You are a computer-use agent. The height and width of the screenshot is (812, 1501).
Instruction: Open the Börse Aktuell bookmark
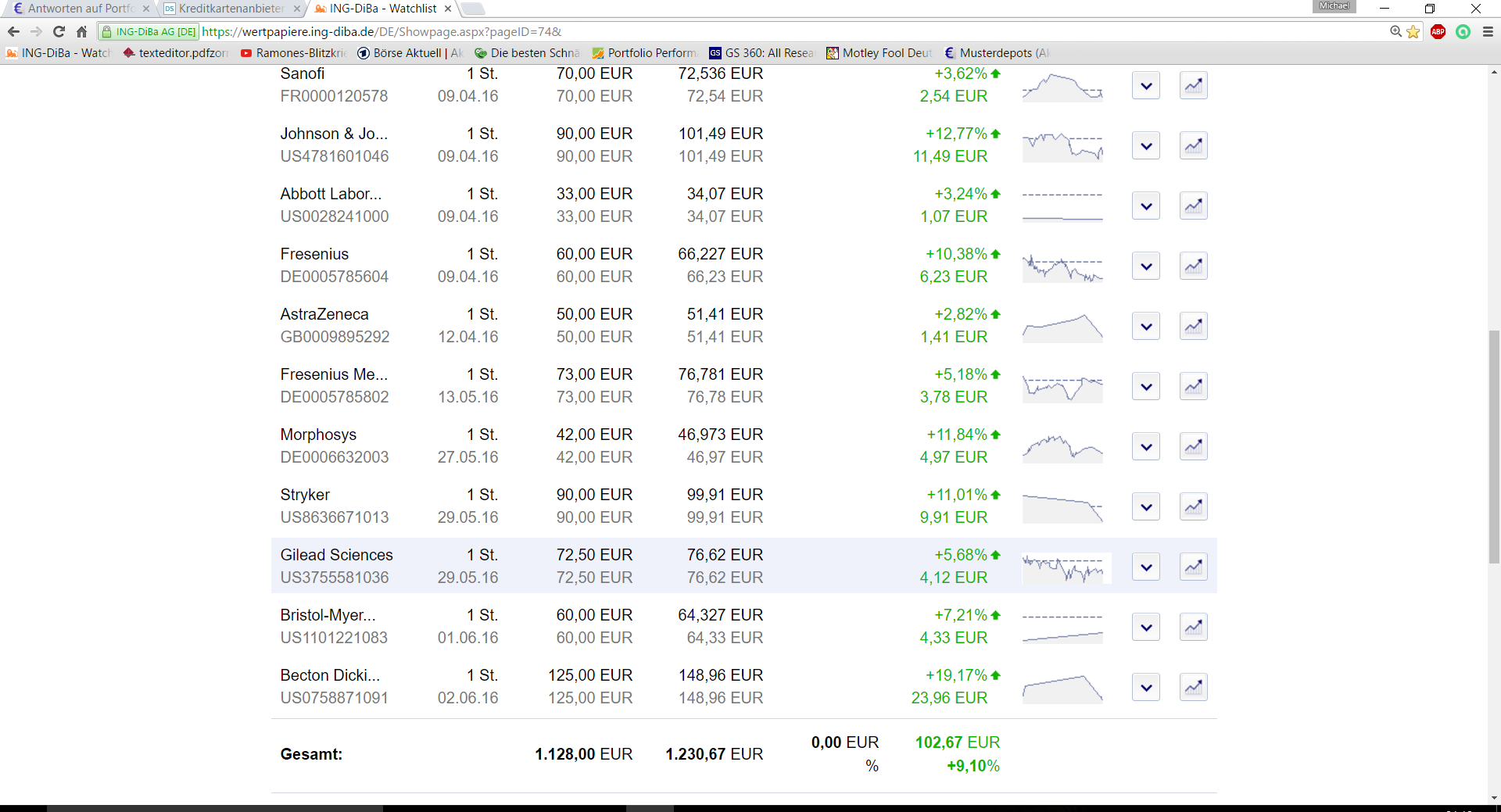click(x=410, y=53)
